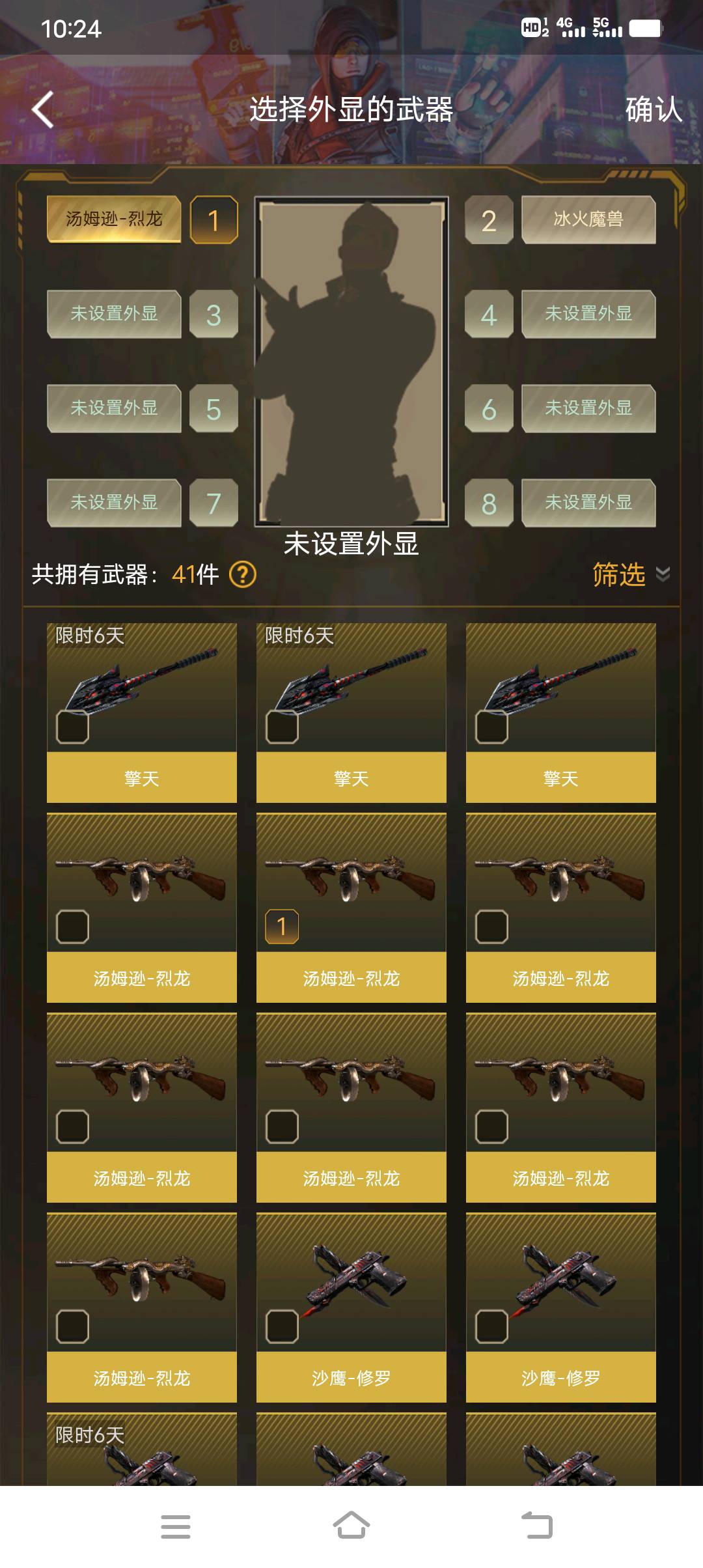Screen dimensions: 703x1568
Task: Tap 确认 to confirm weapon selection
Action: (654, 109)
